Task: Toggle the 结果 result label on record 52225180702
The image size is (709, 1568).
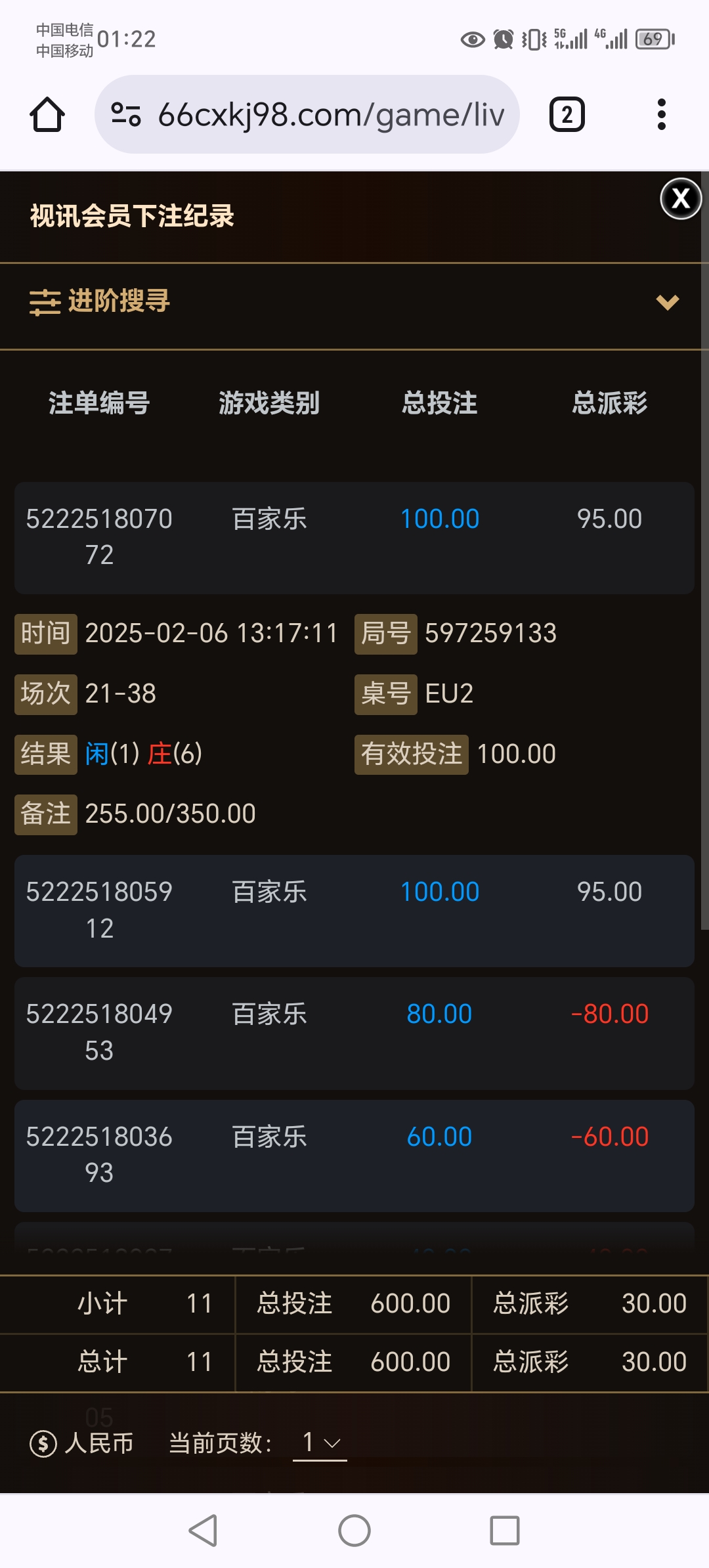Action: click(x=45, y=754)
